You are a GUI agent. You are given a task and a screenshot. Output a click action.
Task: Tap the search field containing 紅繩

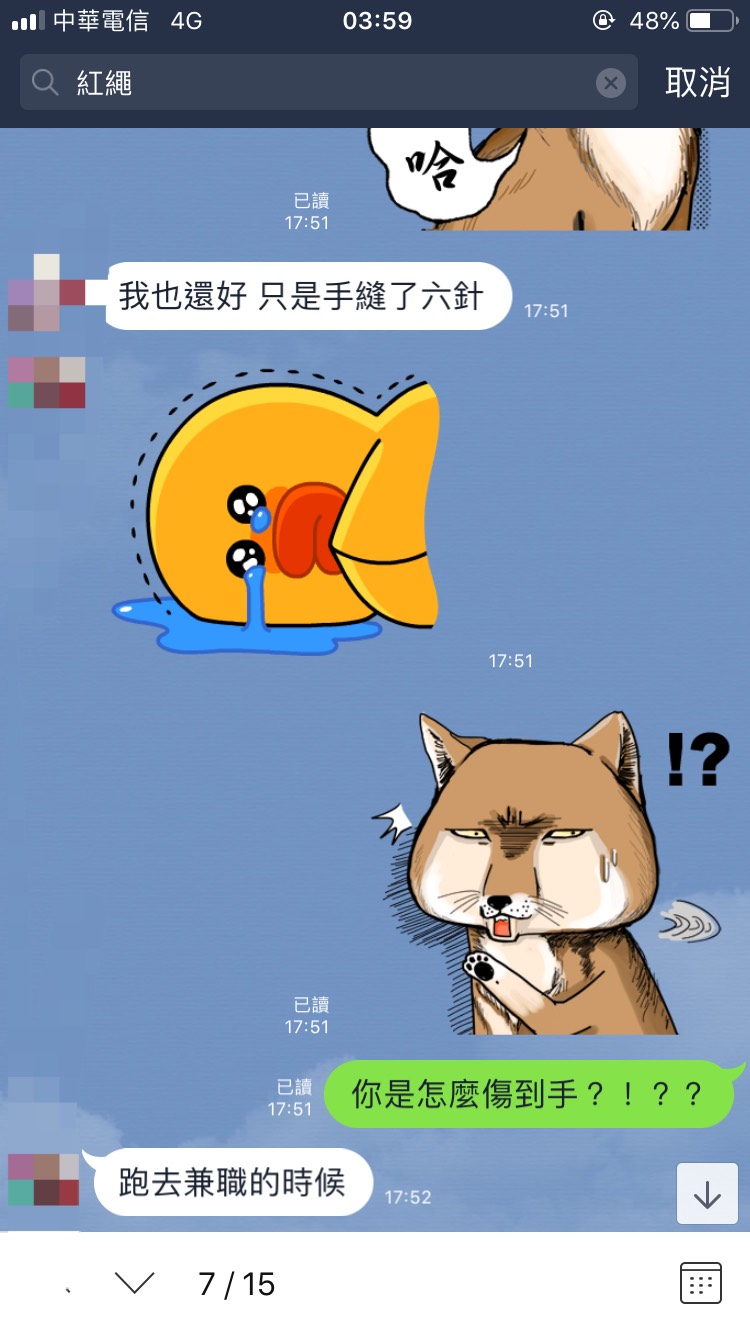320,83
